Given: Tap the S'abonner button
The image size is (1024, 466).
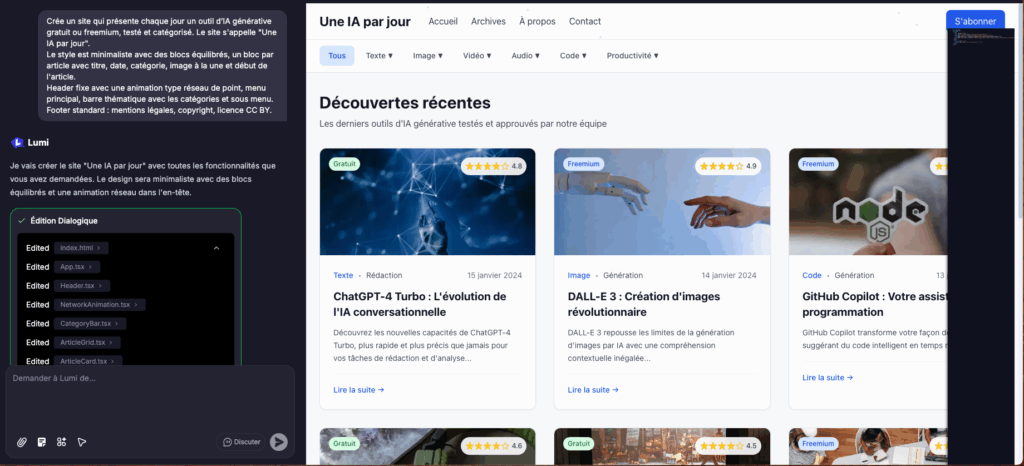Looking at the screenshot, I should tap(974, 21).
